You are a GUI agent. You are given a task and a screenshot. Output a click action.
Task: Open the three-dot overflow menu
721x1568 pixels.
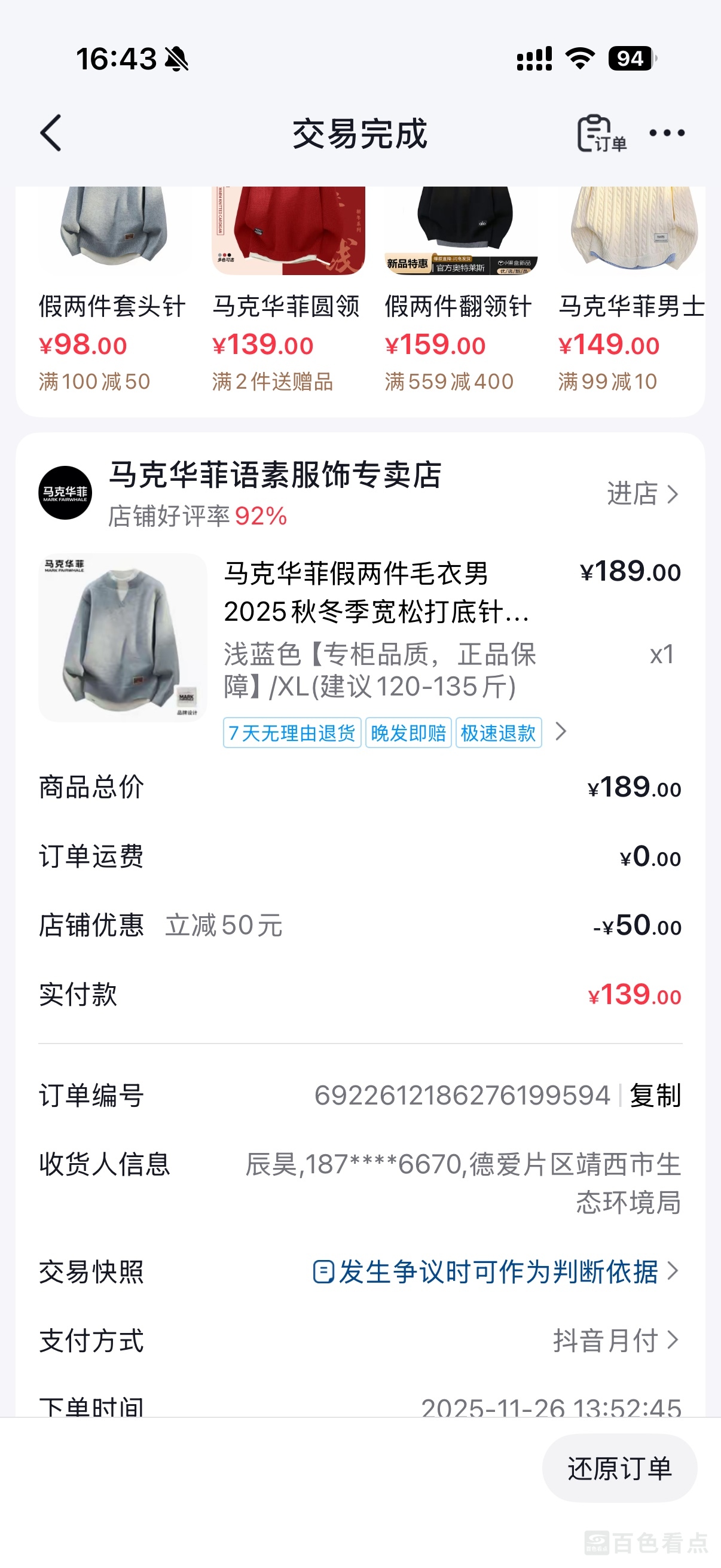pos(666,133)
